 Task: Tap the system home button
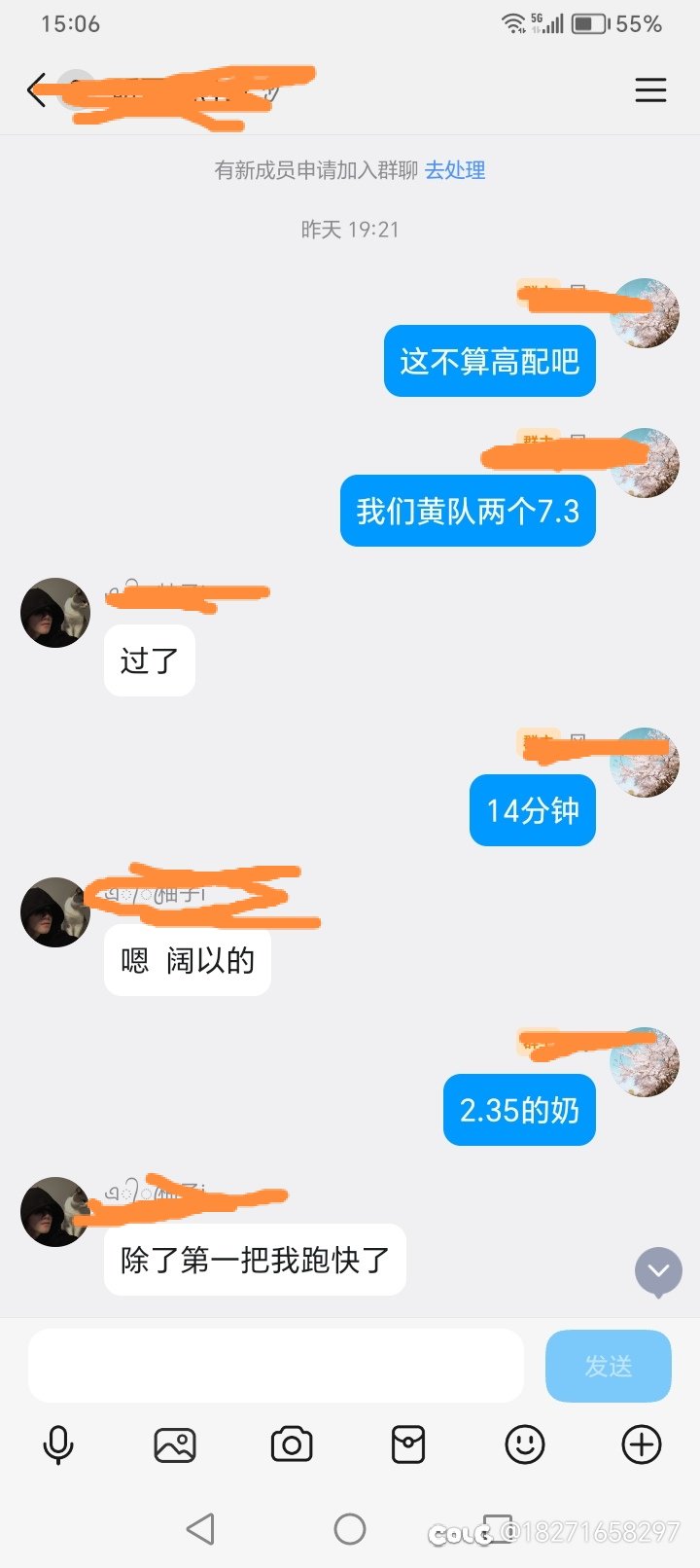click(350, 1529)
